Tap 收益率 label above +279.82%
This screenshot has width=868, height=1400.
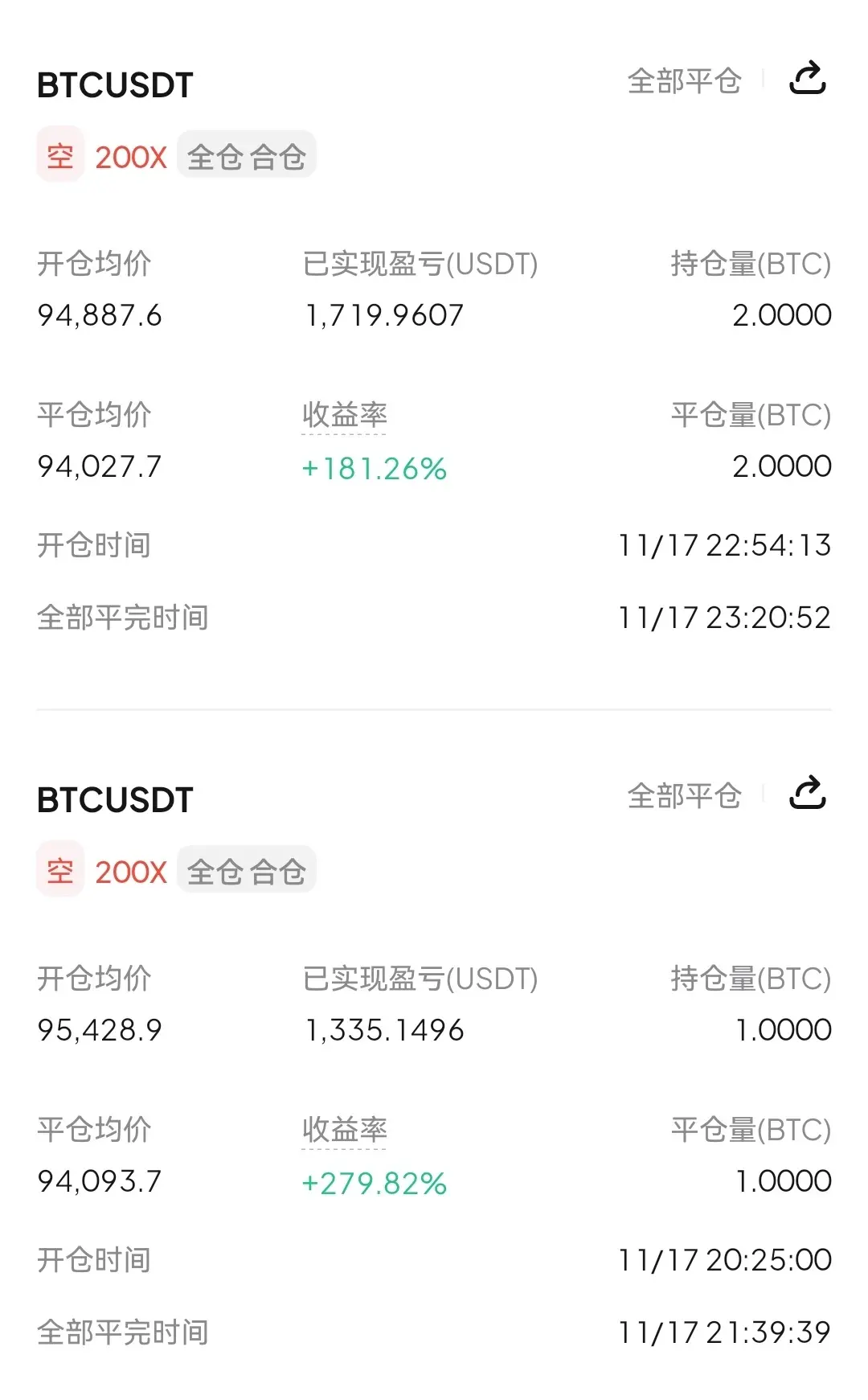(x=344, y=1130)
